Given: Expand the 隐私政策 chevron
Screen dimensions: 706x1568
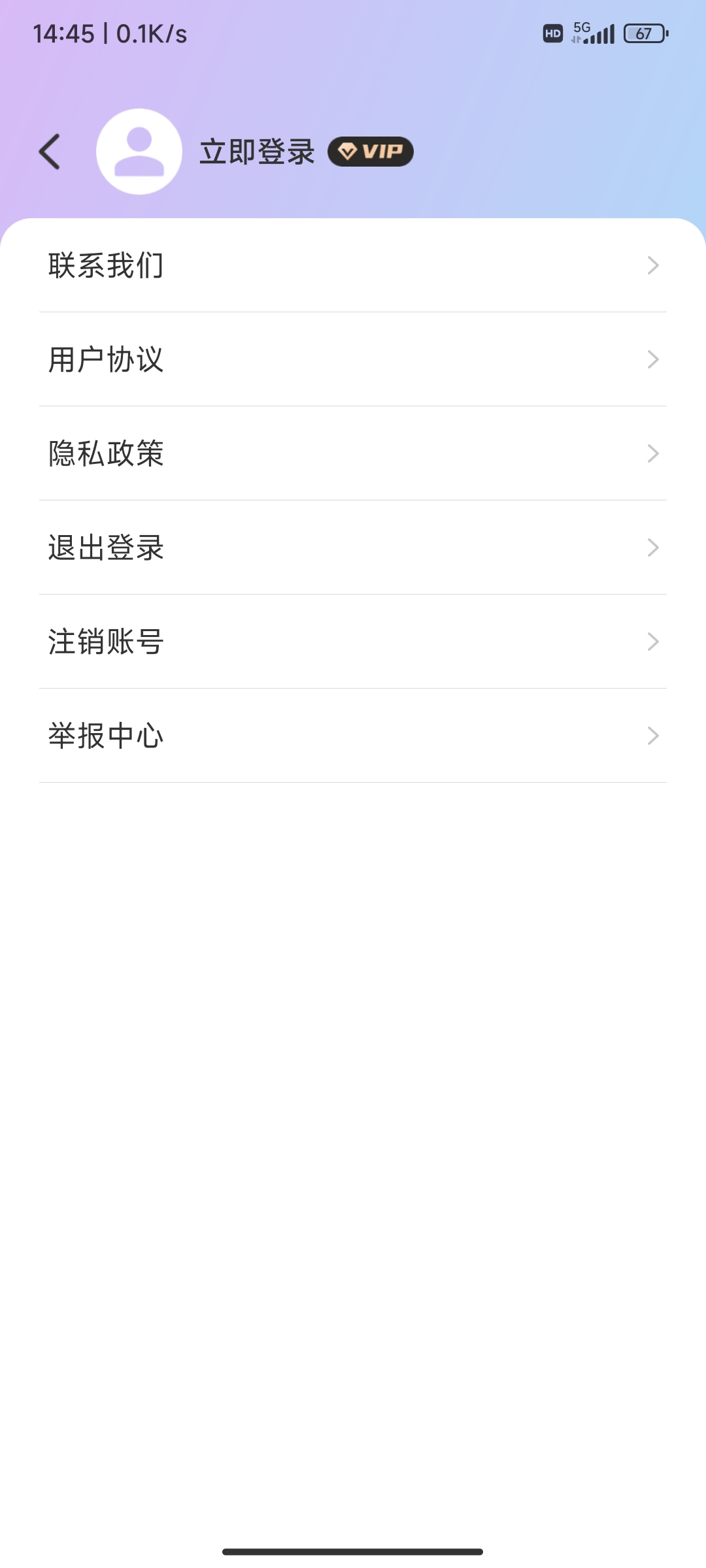Looking at the screenshot, I should pos(653,453).
